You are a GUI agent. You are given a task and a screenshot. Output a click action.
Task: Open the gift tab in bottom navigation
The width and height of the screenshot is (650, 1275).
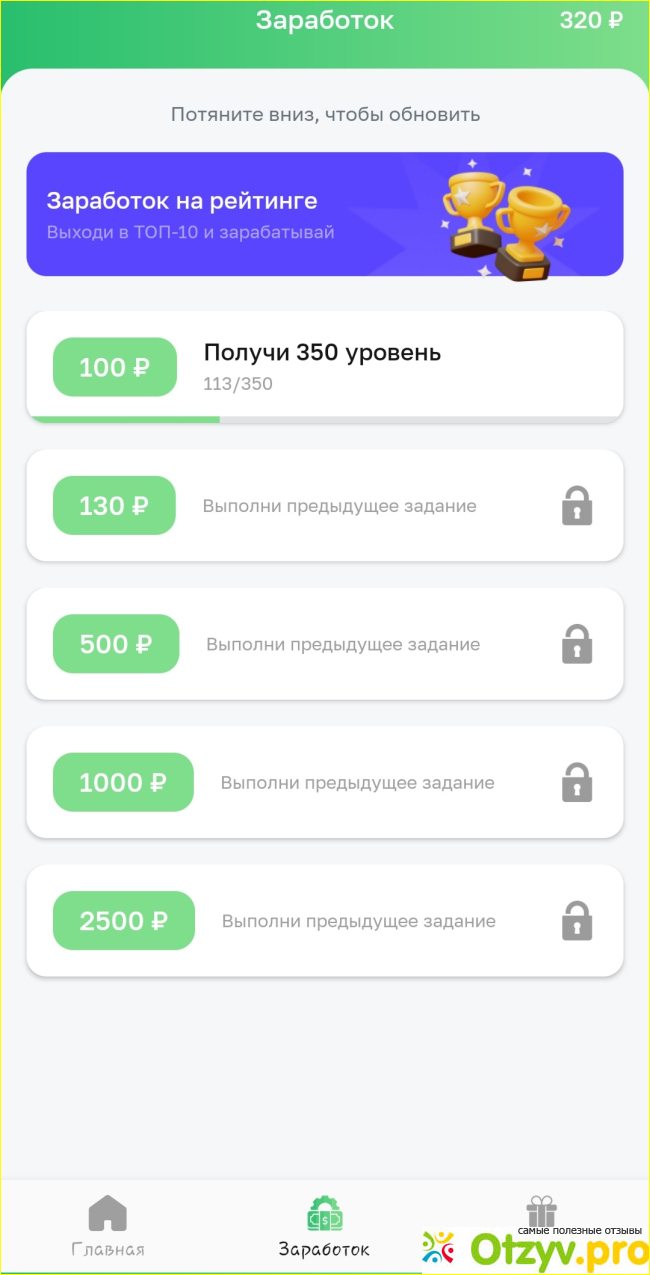[x=541, y=1212]
